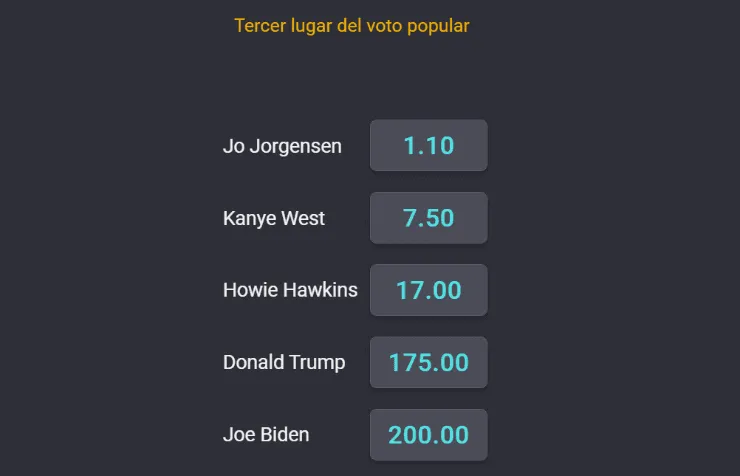
Task: Tap Joe Biden's 200.00 odds
Action: click(x=428, y=435)
